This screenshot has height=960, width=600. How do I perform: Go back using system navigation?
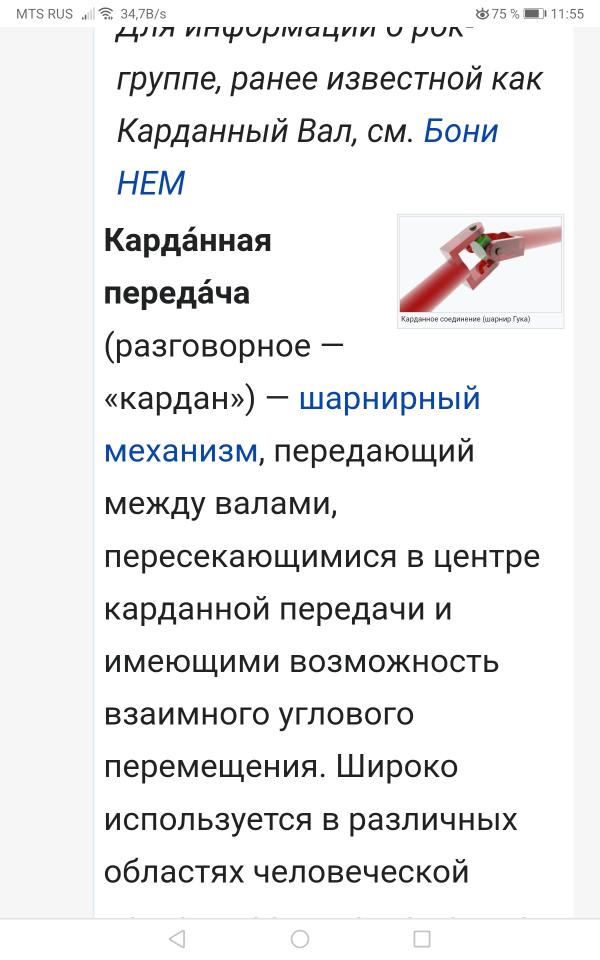coord(177,939)
